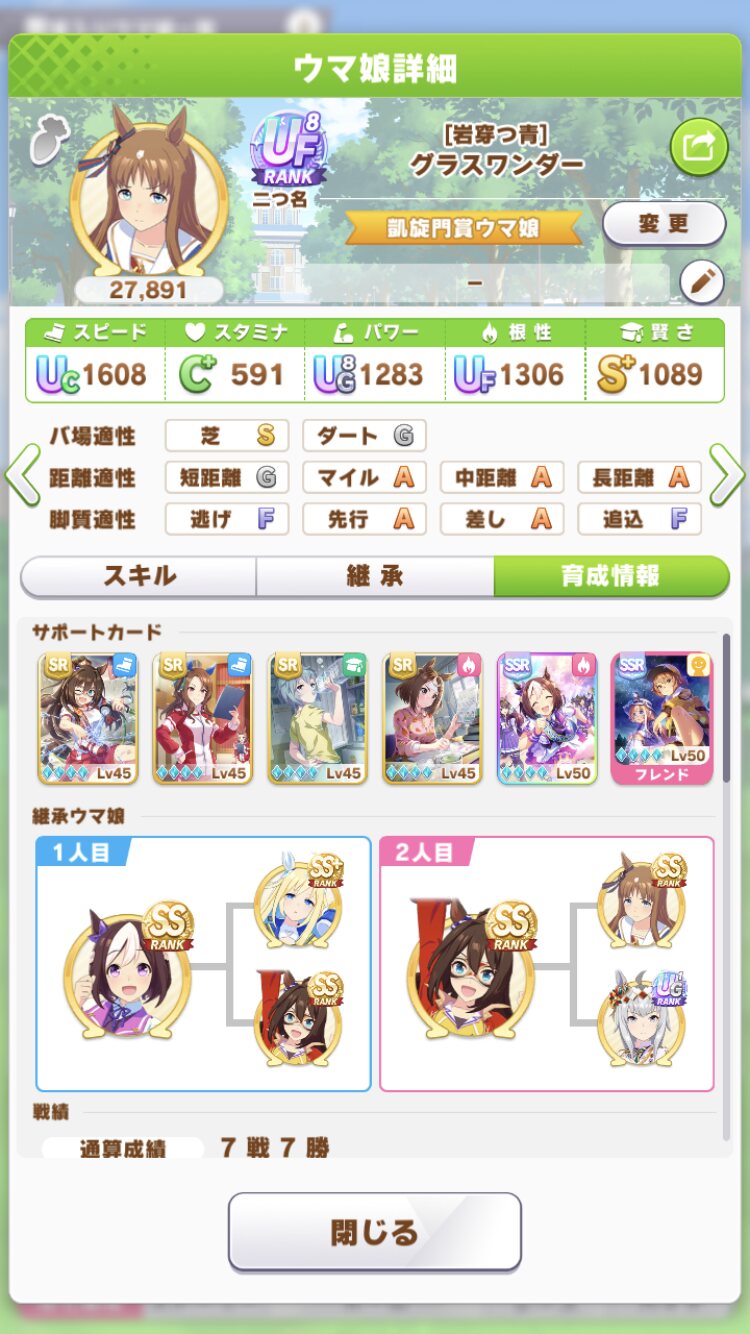Switch to the 継承 tab

coord(375,576)
